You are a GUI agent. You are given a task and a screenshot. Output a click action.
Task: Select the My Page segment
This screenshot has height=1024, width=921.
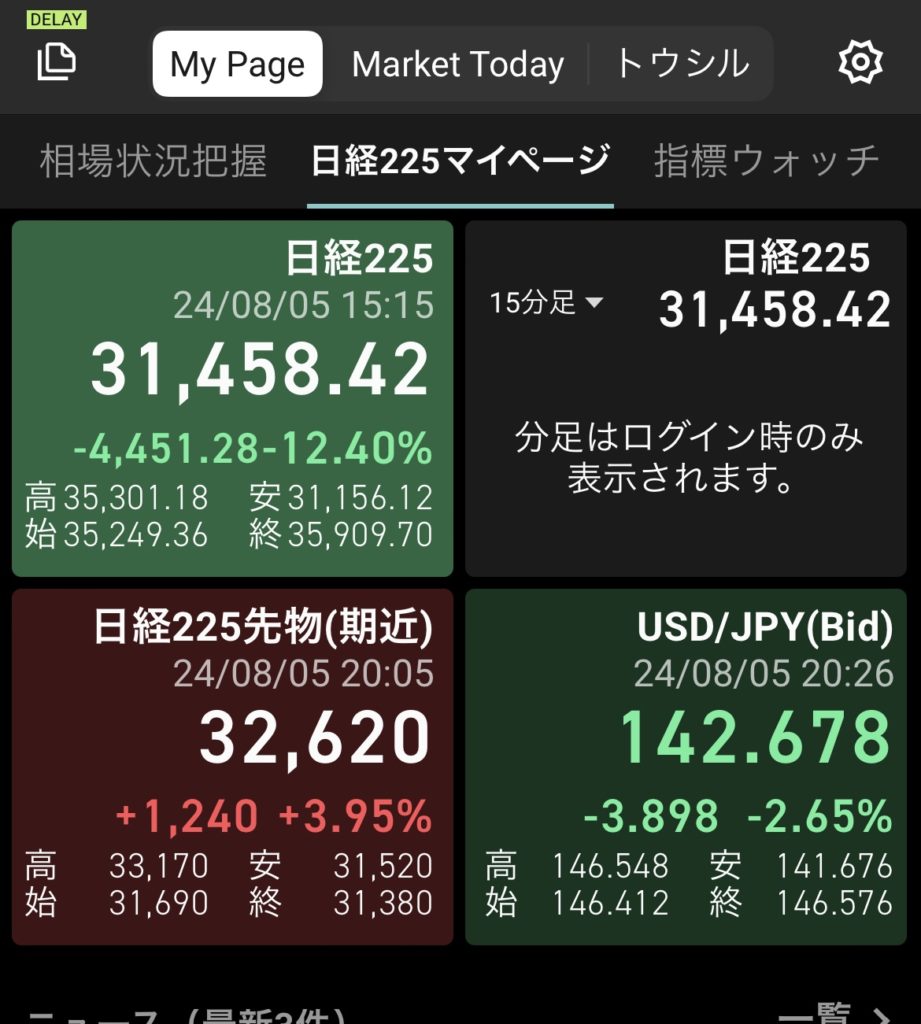point(237,64)
